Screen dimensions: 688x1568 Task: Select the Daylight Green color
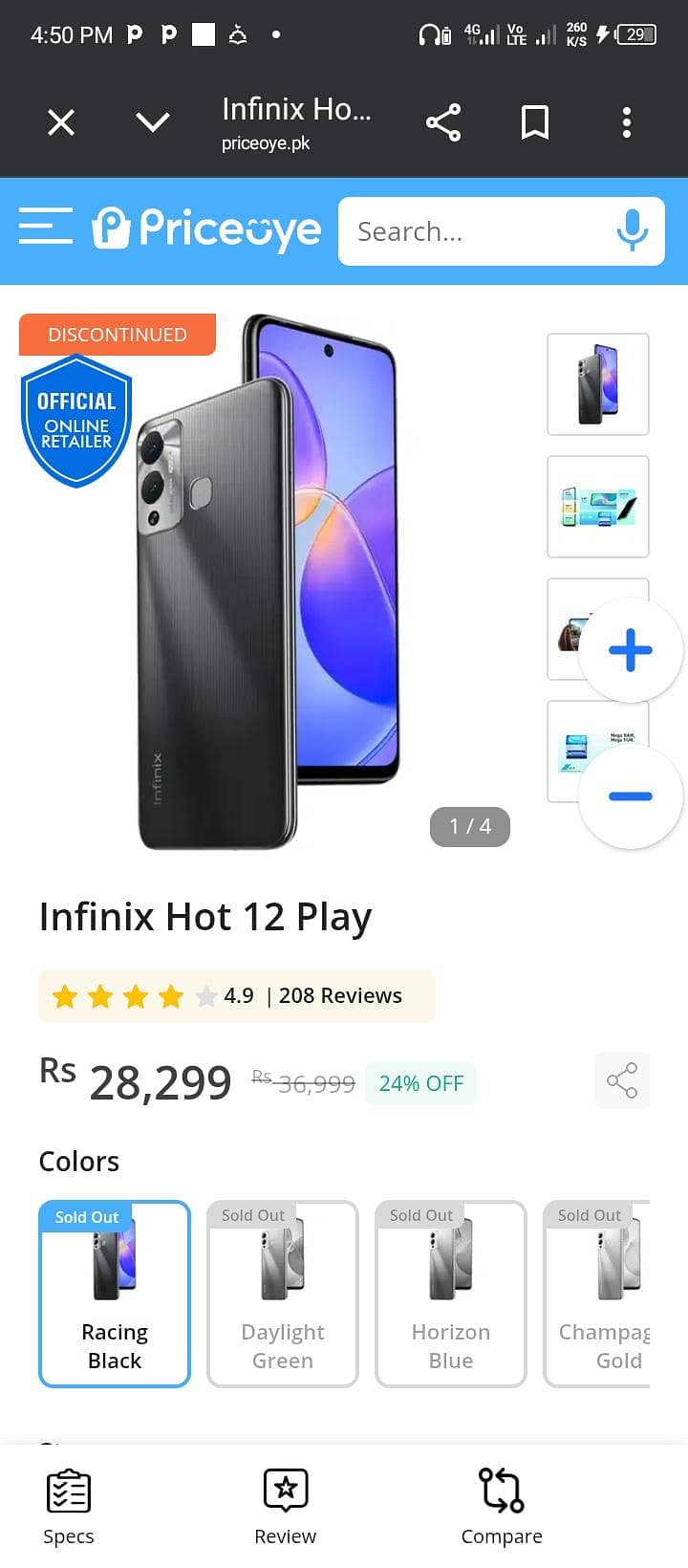pyautogui.click(x=283, y=1294)
